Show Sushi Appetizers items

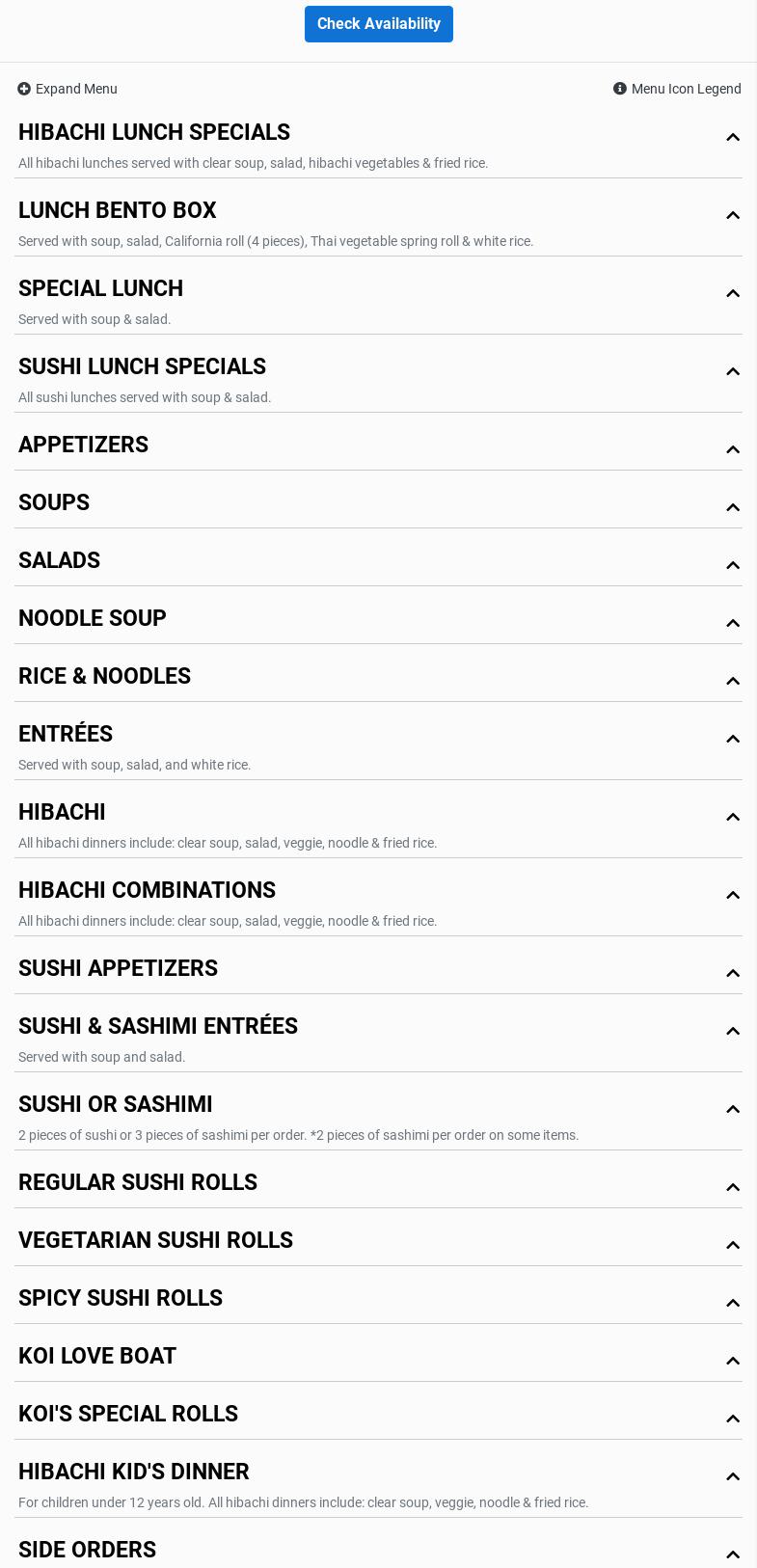point(119,969)
